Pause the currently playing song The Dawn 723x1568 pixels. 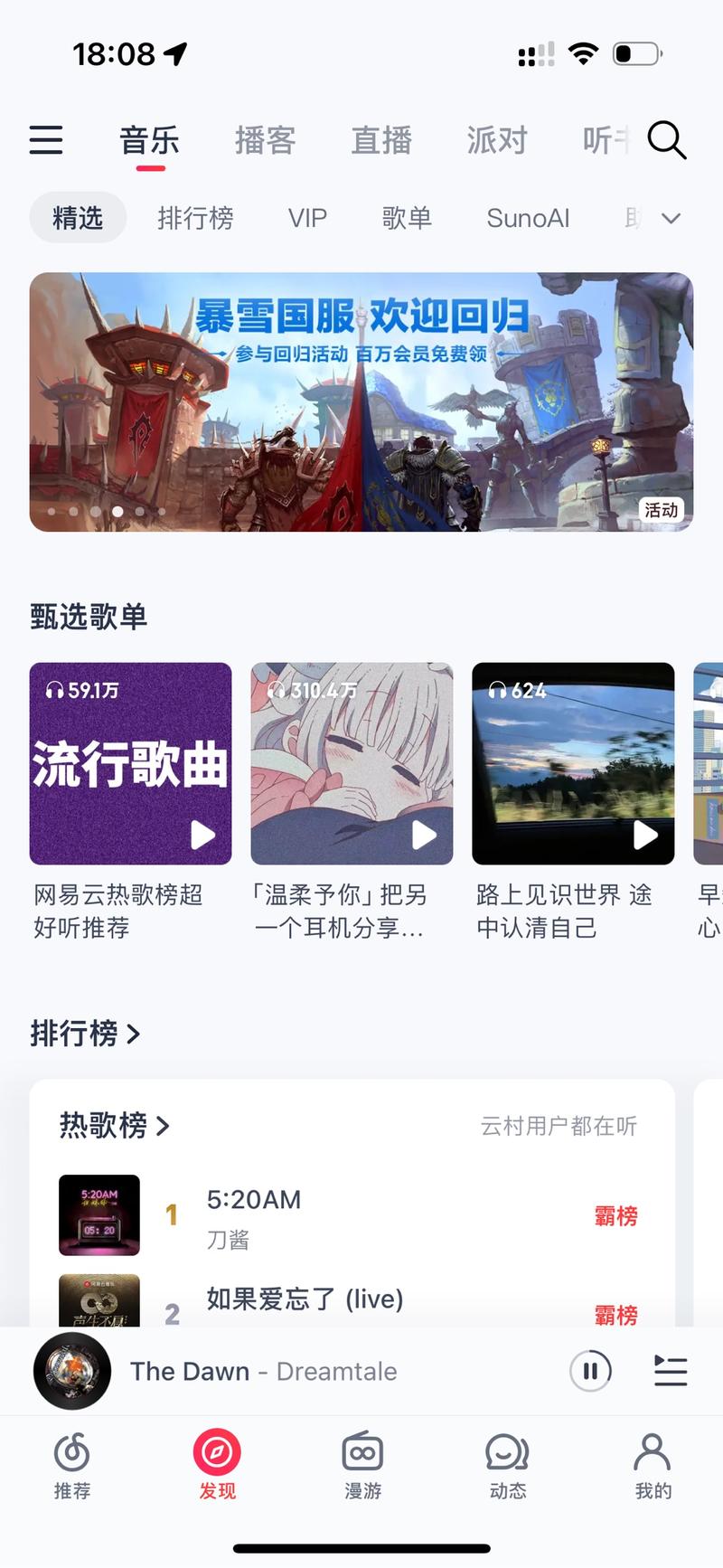click(590, 1371)
